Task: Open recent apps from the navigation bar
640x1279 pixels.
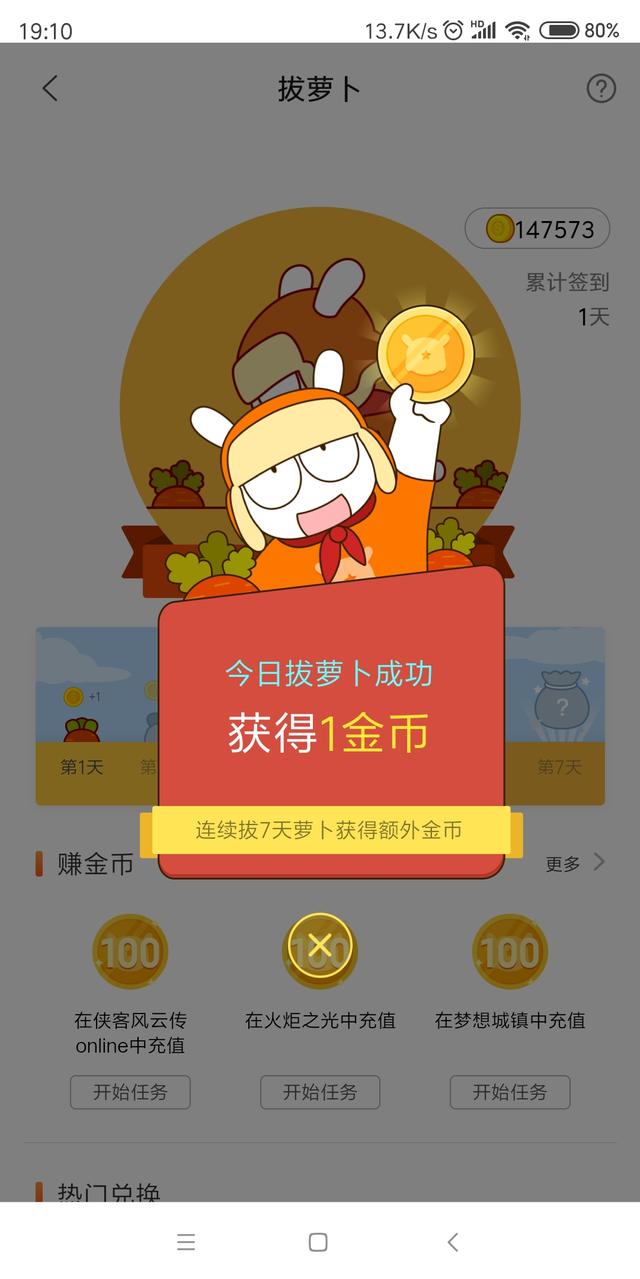Action: tap(186, 1242)
